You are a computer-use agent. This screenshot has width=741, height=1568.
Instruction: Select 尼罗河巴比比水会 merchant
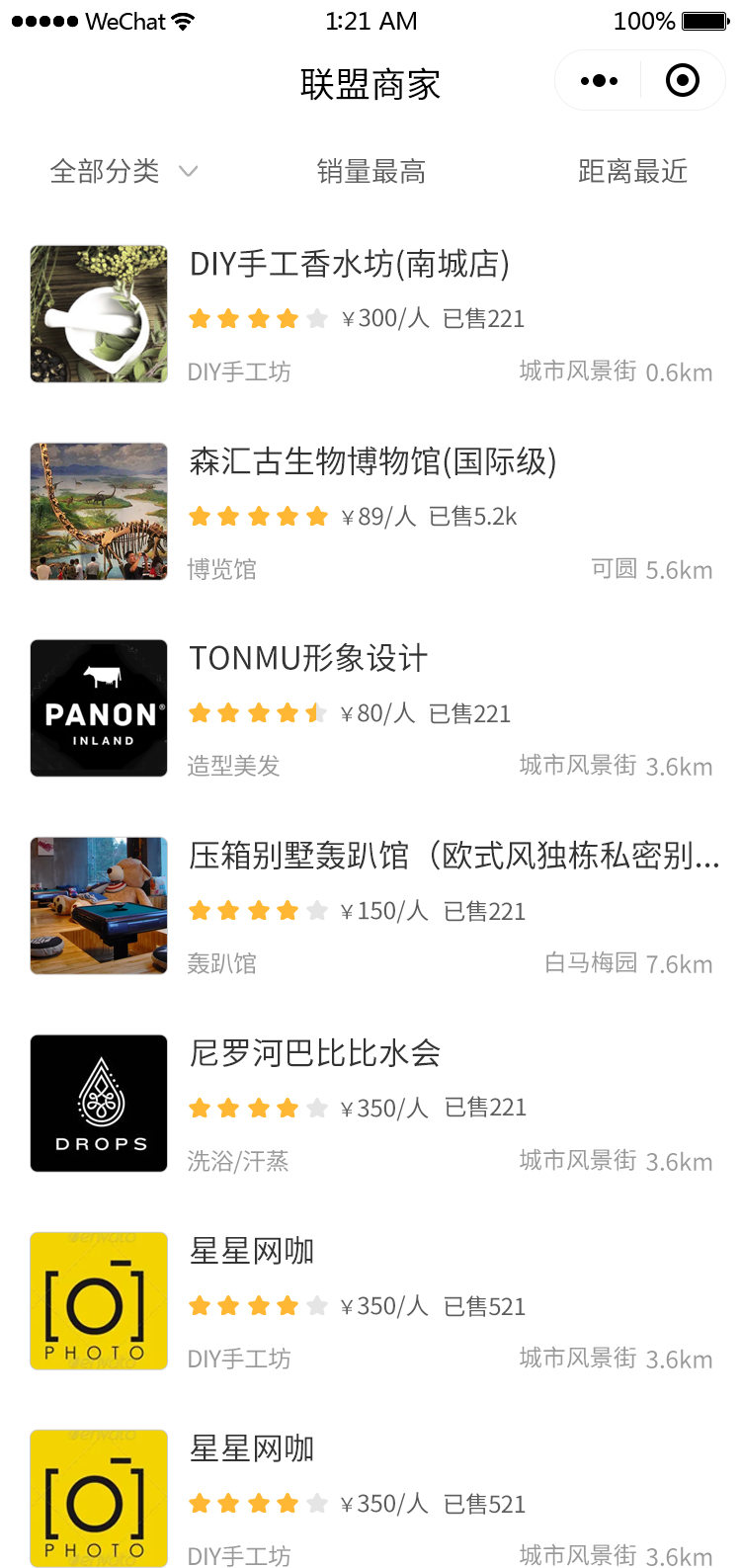click(x=315, y=1054)
